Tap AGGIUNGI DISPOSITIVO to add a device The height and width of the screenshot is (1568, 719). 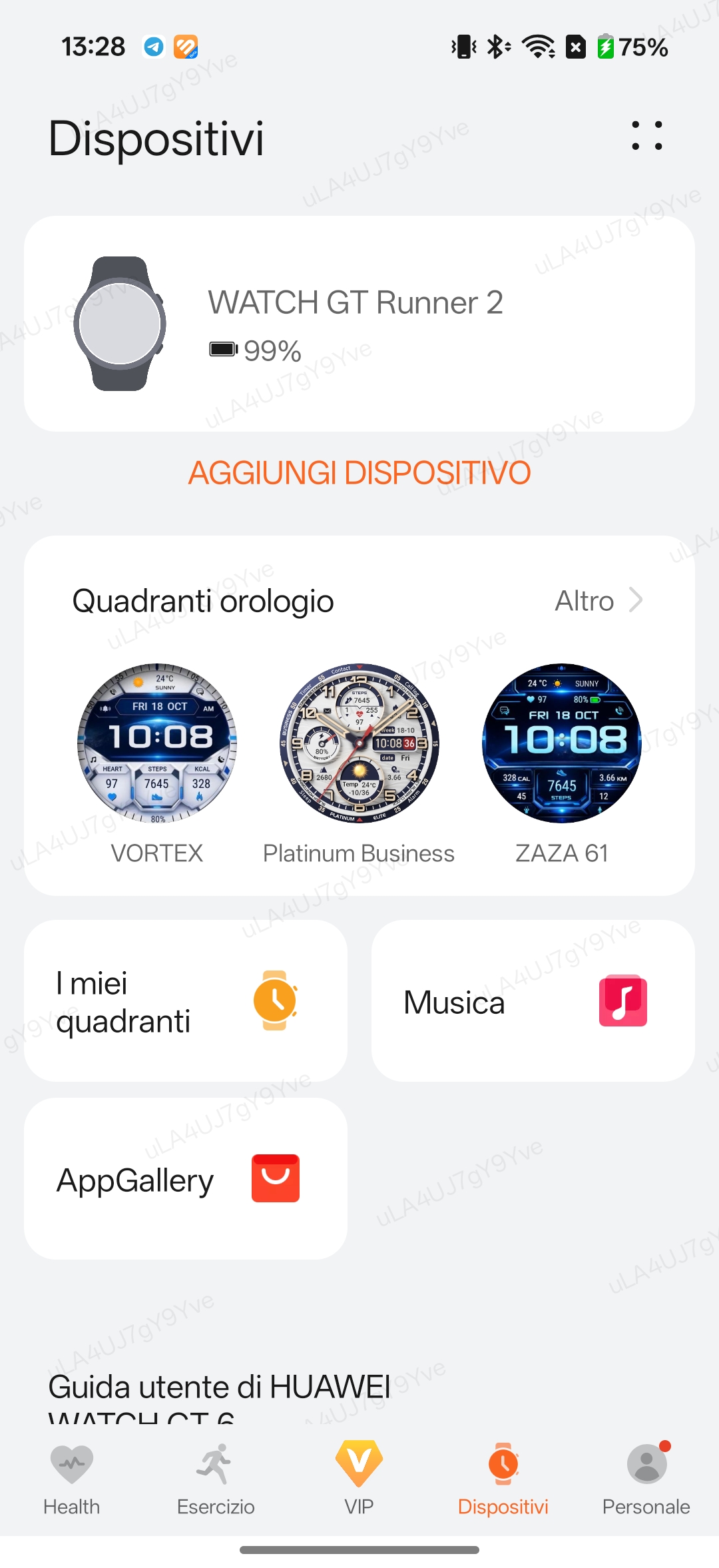[x=359, y=473]
